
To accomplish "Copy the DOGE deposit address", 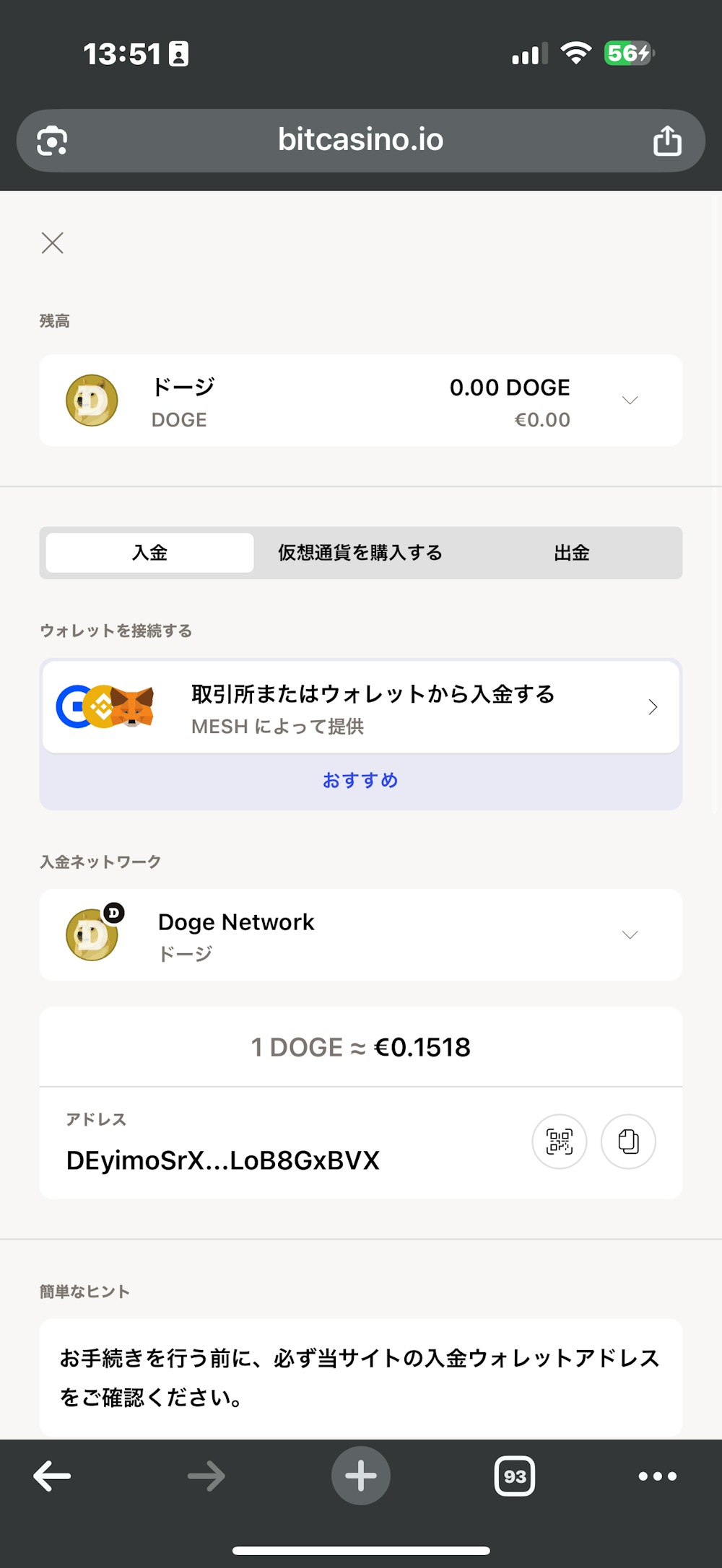I will [627, 1142].
